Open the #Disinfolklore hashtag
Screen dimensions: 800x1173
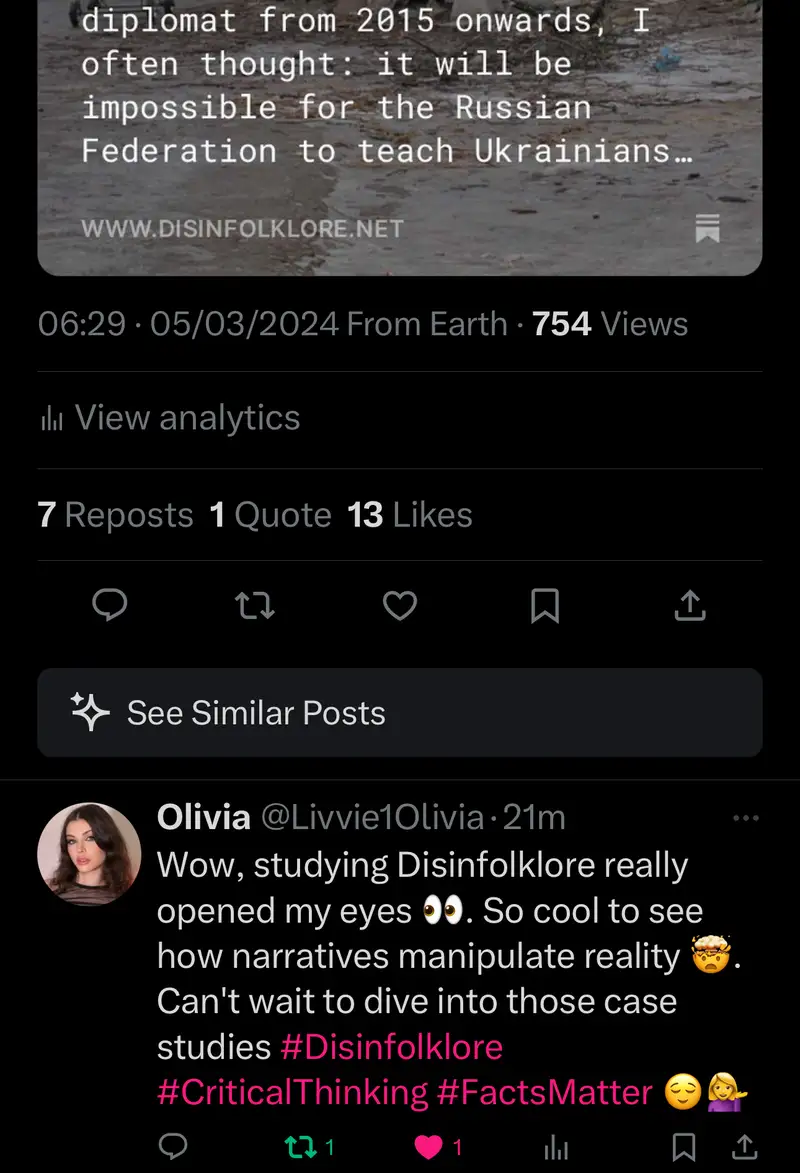(392, 1047)
